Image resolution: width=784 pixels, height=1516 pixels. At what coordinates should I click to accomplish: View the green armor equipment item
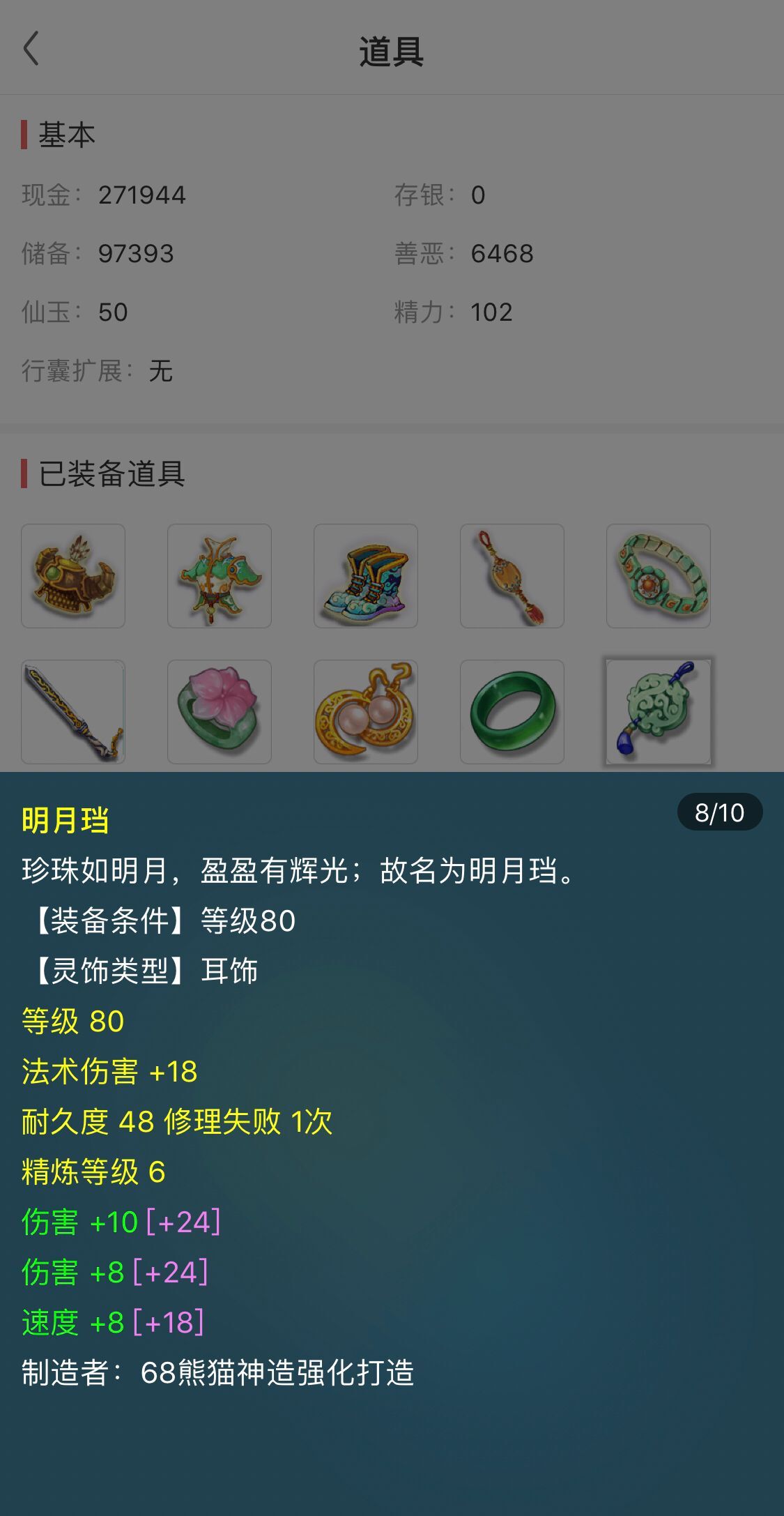coord(220,576)
